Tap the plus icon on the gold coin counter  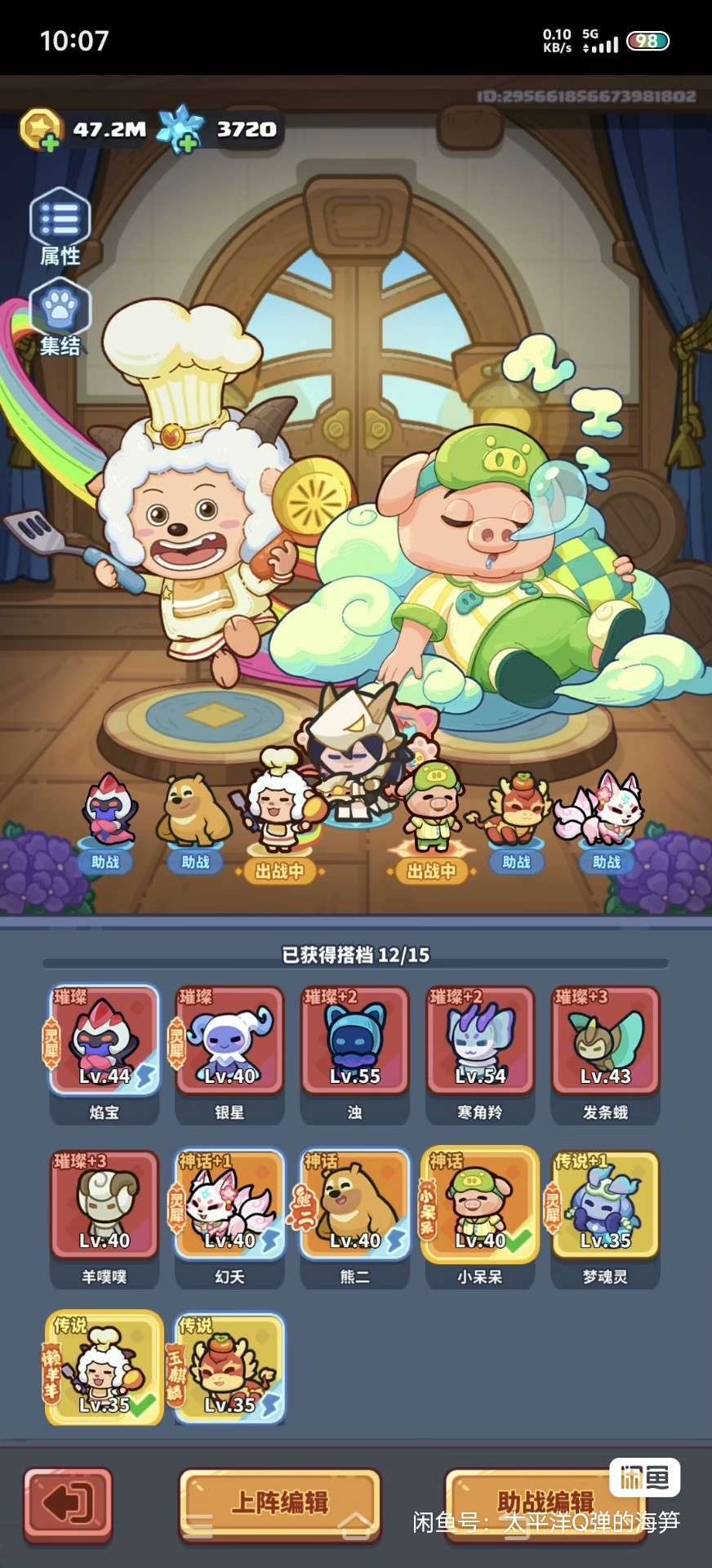point(49,142)
